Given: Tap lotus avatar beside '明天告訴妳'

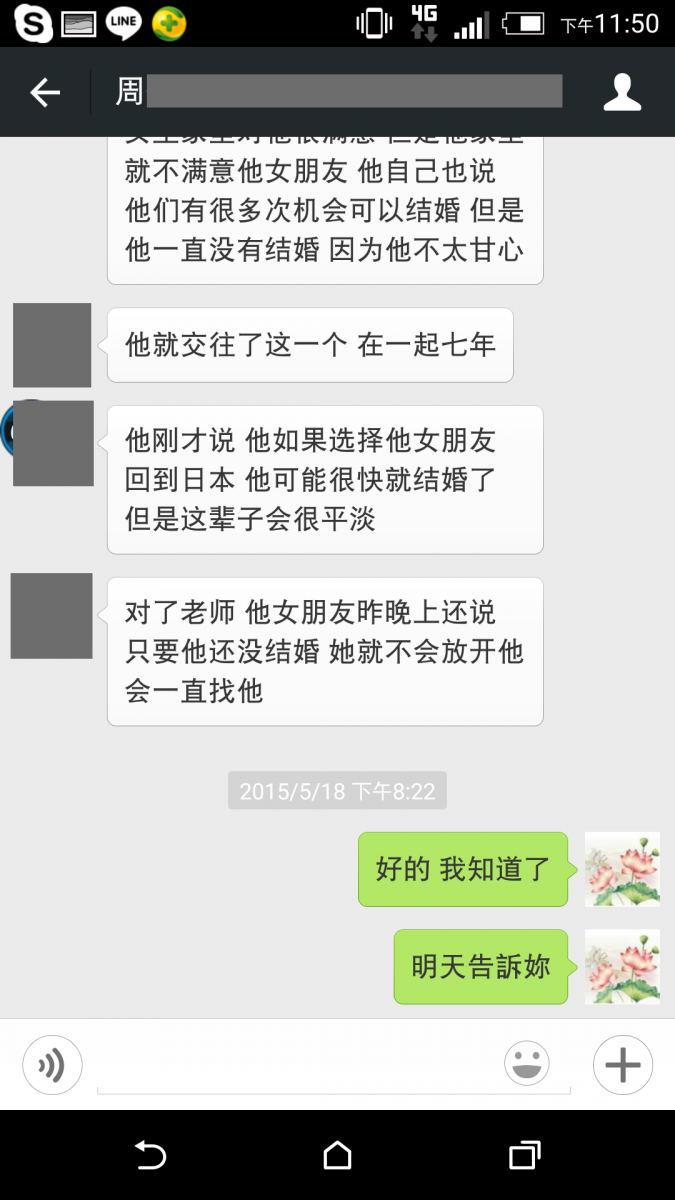Looking at the screenshot, I should (x=622, y=966).
